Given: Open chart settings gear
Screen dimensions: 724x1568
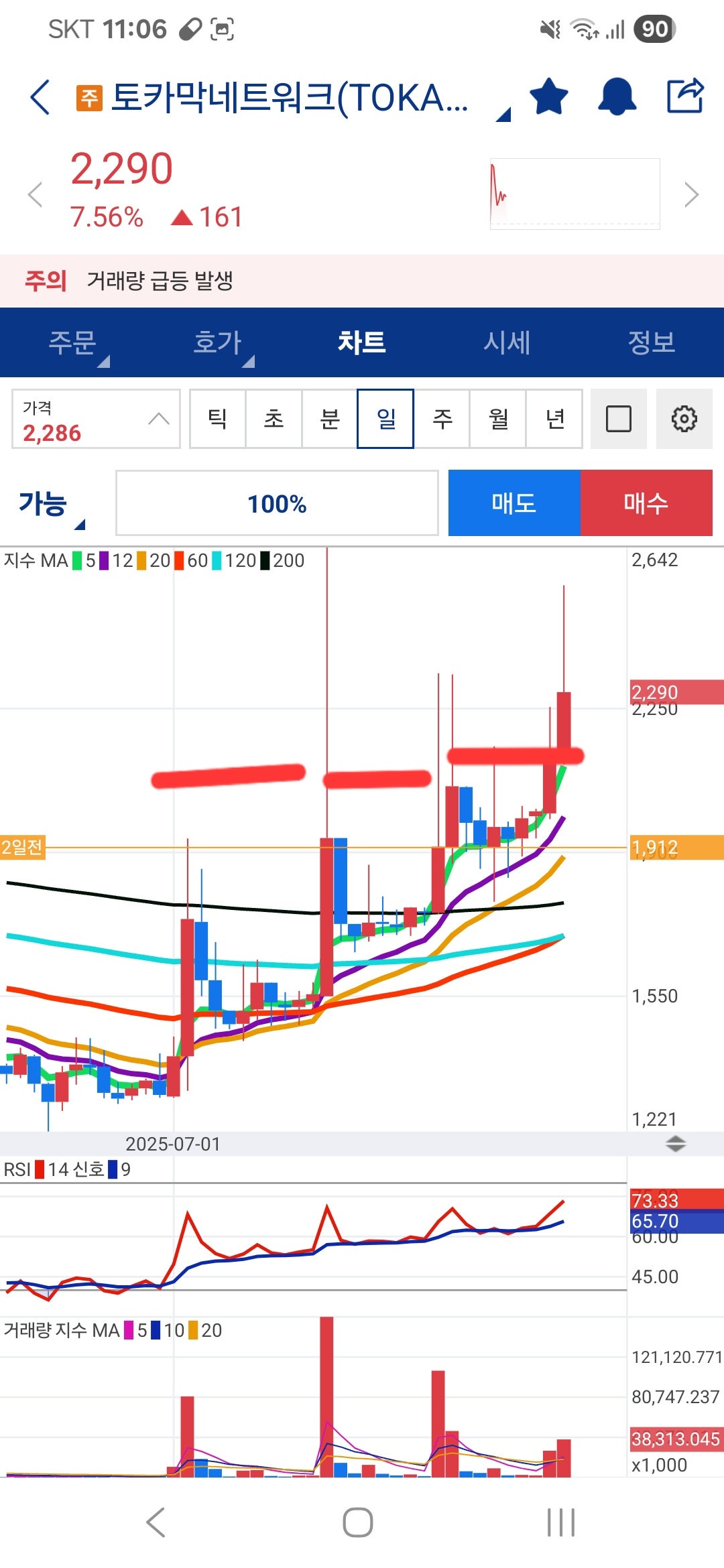Looking at the screenshot, I should coord(684,419).
